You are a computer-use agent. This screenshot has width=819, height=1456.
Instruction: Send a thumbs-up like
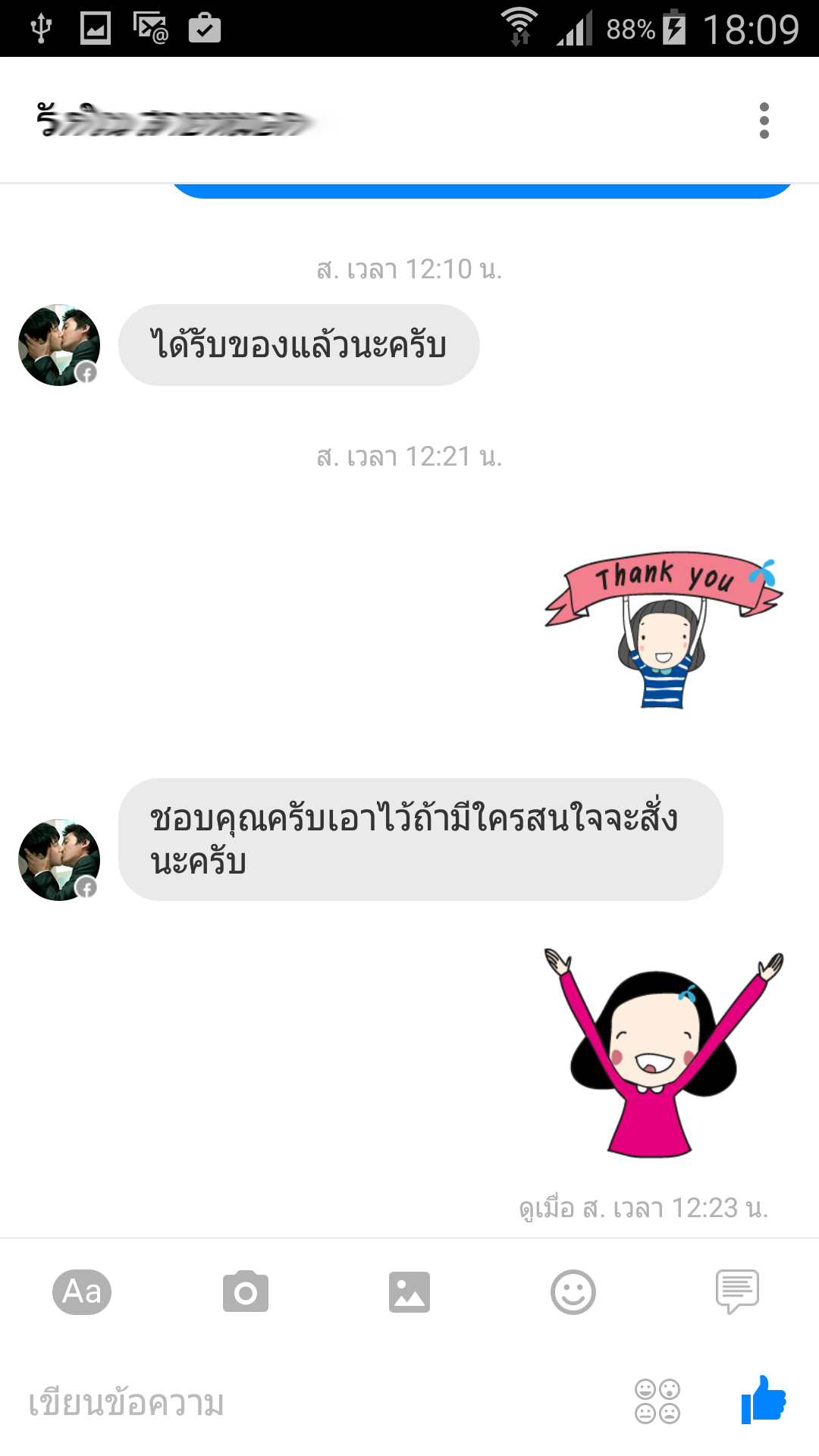pos(764,1400)
